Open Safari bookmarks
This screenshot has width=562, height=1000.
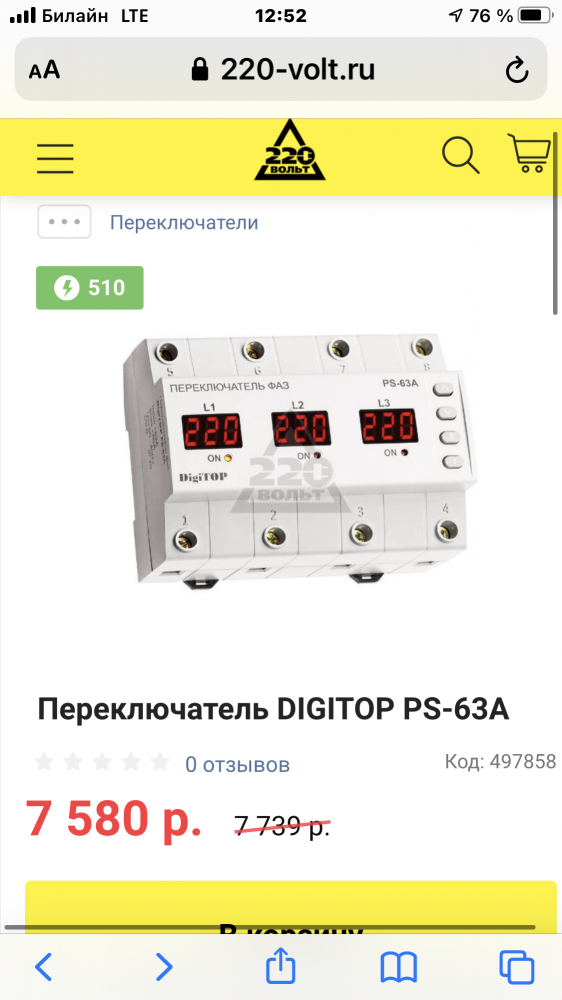click(x=399, y=967)
